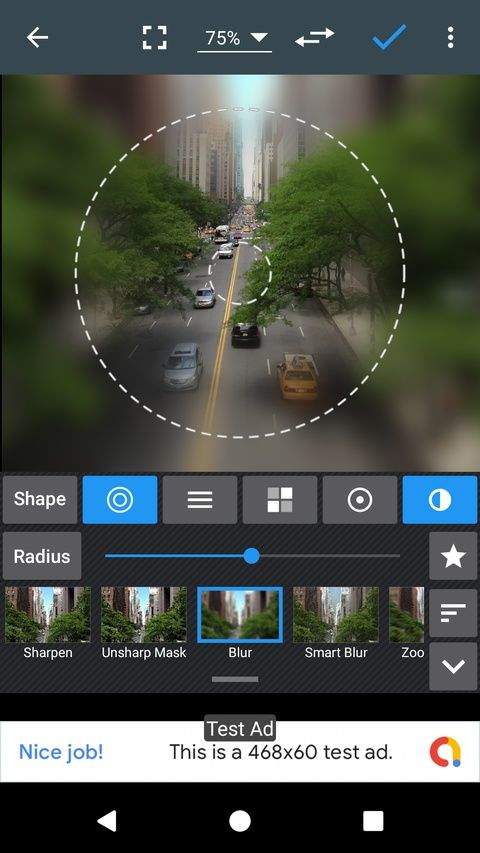The height and width of the screenshot is (853, 480).
Task: Open the sort lines button
Action: [x=453, y=613]
